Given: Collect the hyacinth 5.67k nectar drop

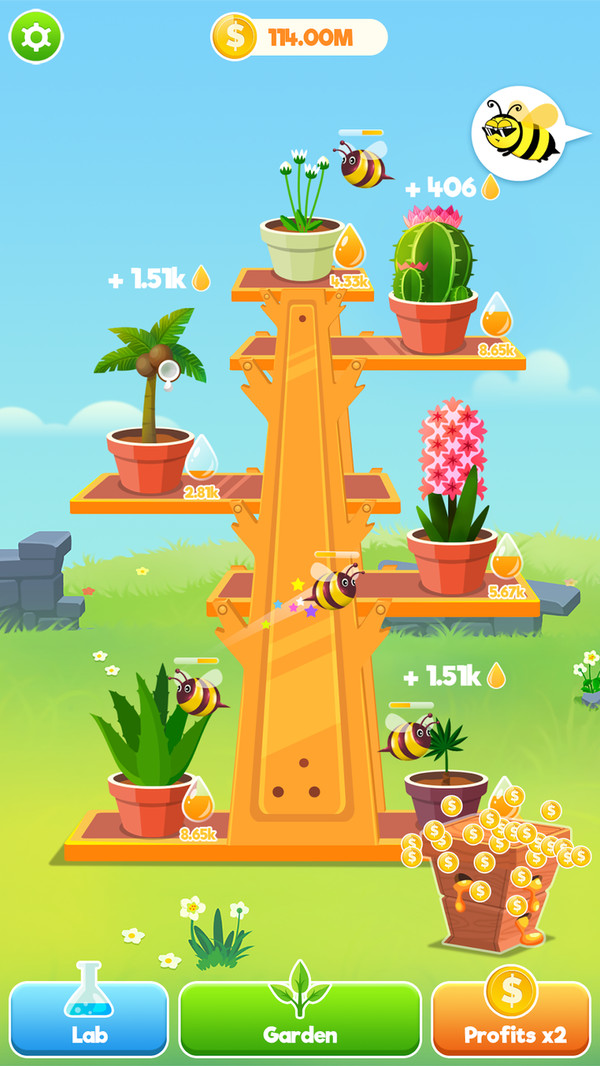Looking at the screenshot, I should tap(507, 559).
